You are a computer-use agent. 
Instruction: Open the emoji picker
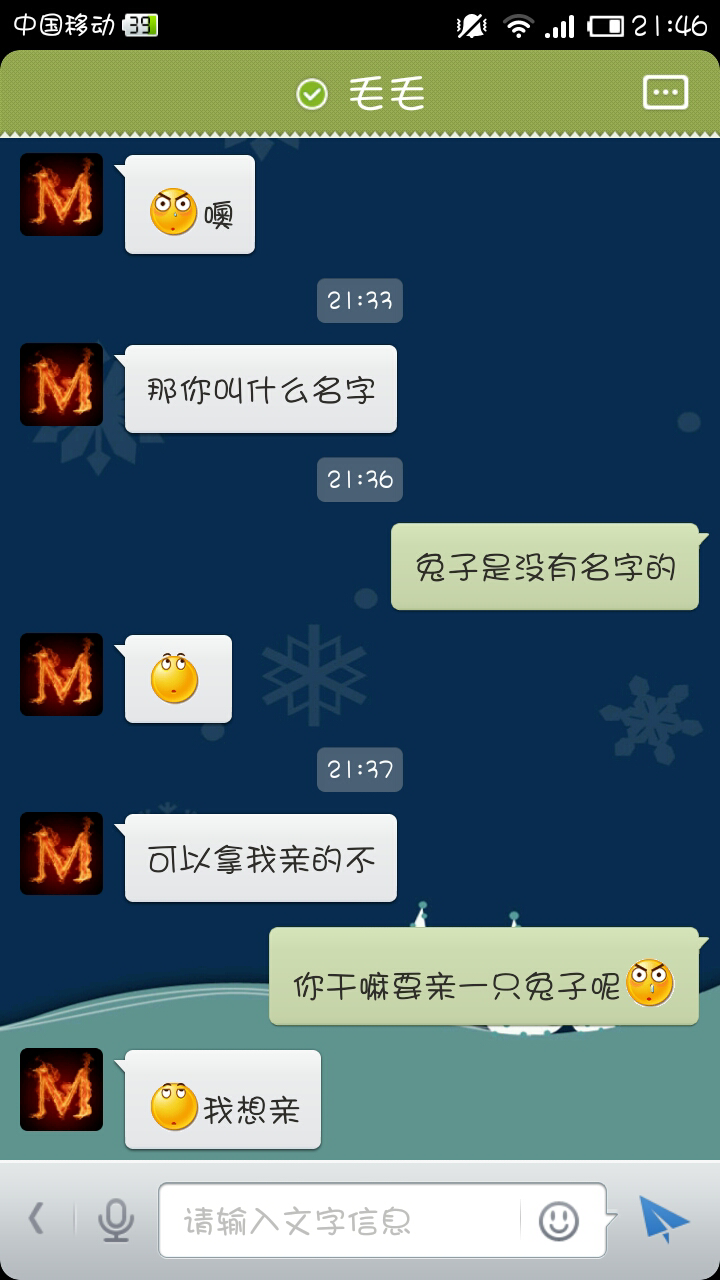point(559,1220)
